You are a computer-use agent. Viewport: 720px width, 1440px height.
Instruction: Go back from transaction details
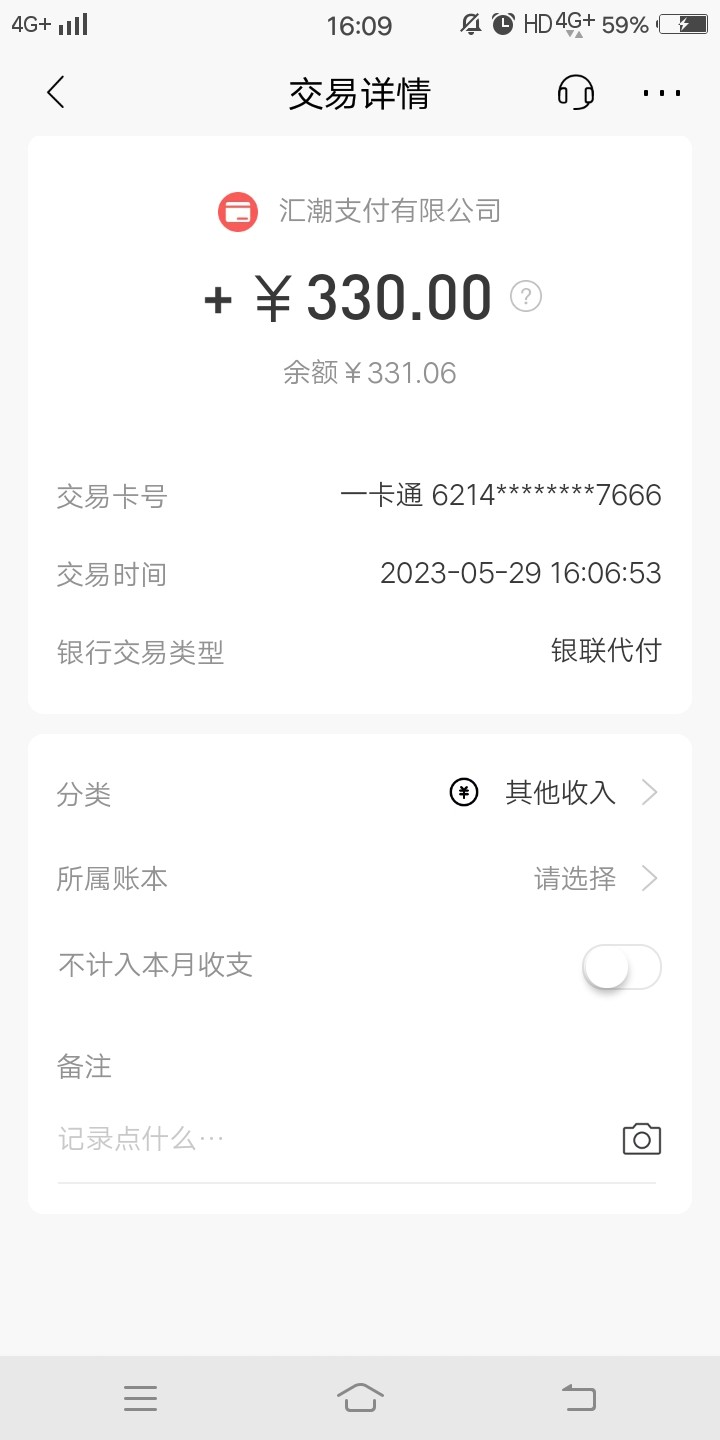(56, 93)
